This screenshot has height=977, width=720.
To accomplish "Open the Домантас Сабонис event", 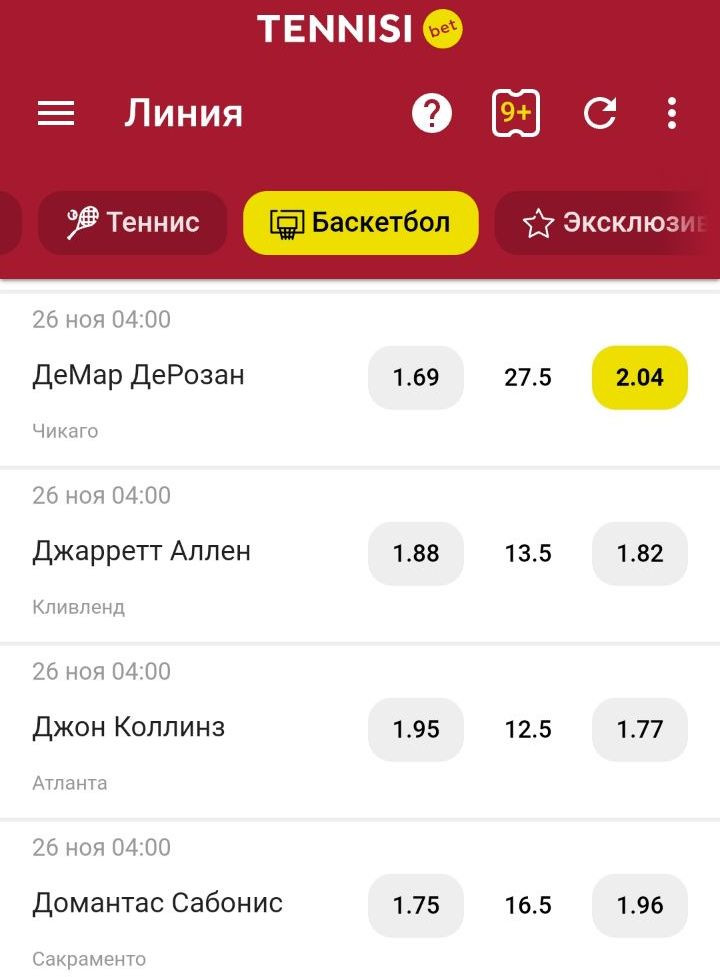I will [158, 904].
